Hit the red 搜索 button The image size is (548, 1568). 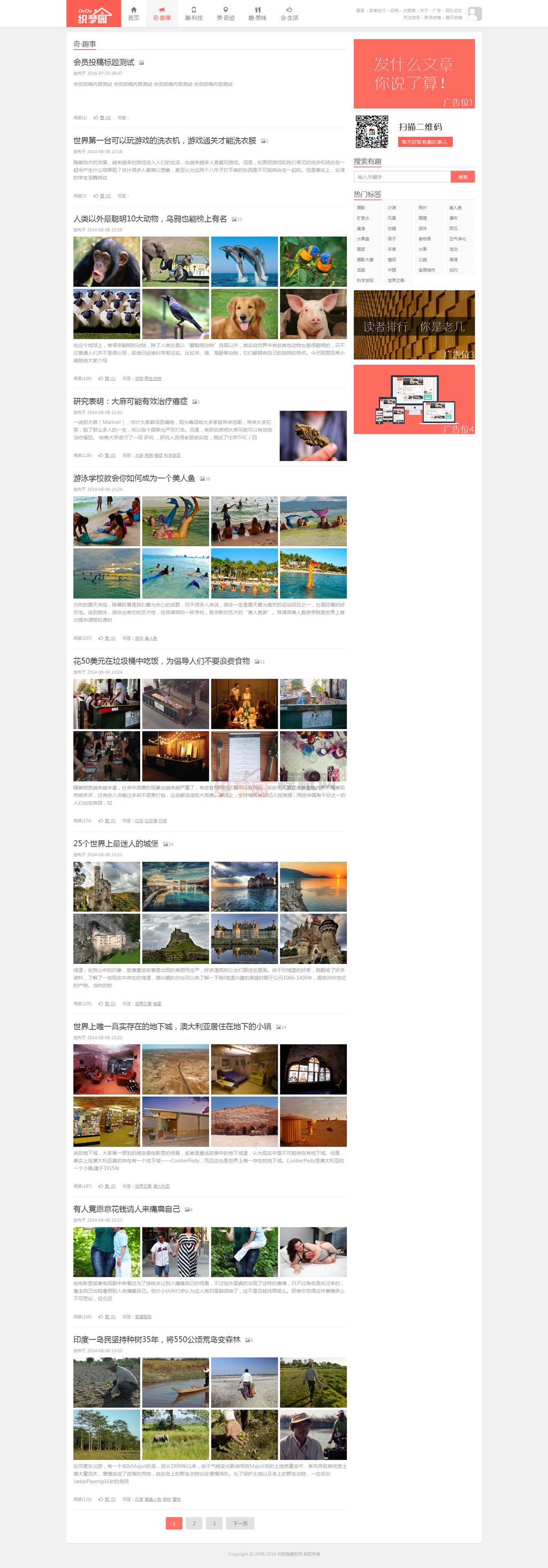coord(462,177)
